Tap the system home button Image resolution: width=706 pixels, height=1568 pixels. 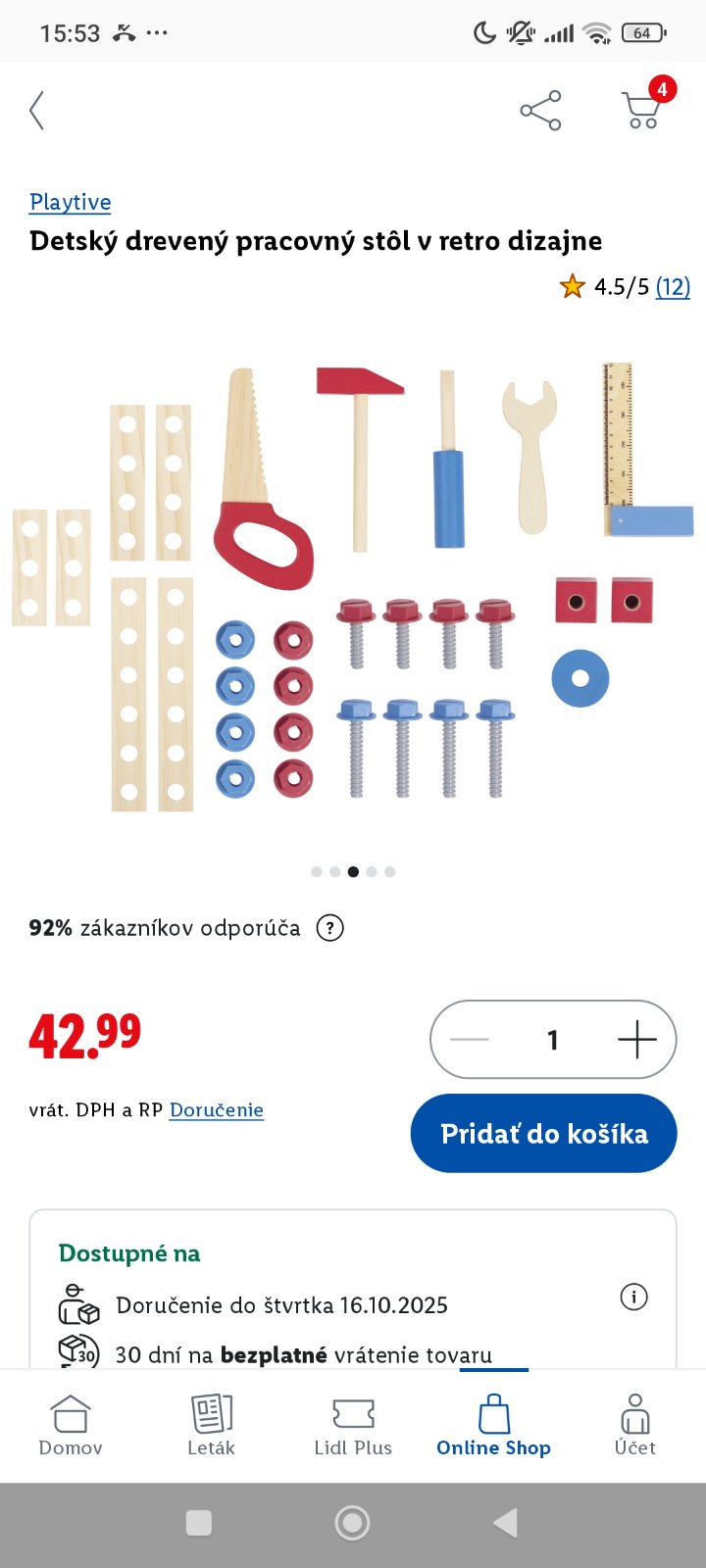click(352, 1522)
